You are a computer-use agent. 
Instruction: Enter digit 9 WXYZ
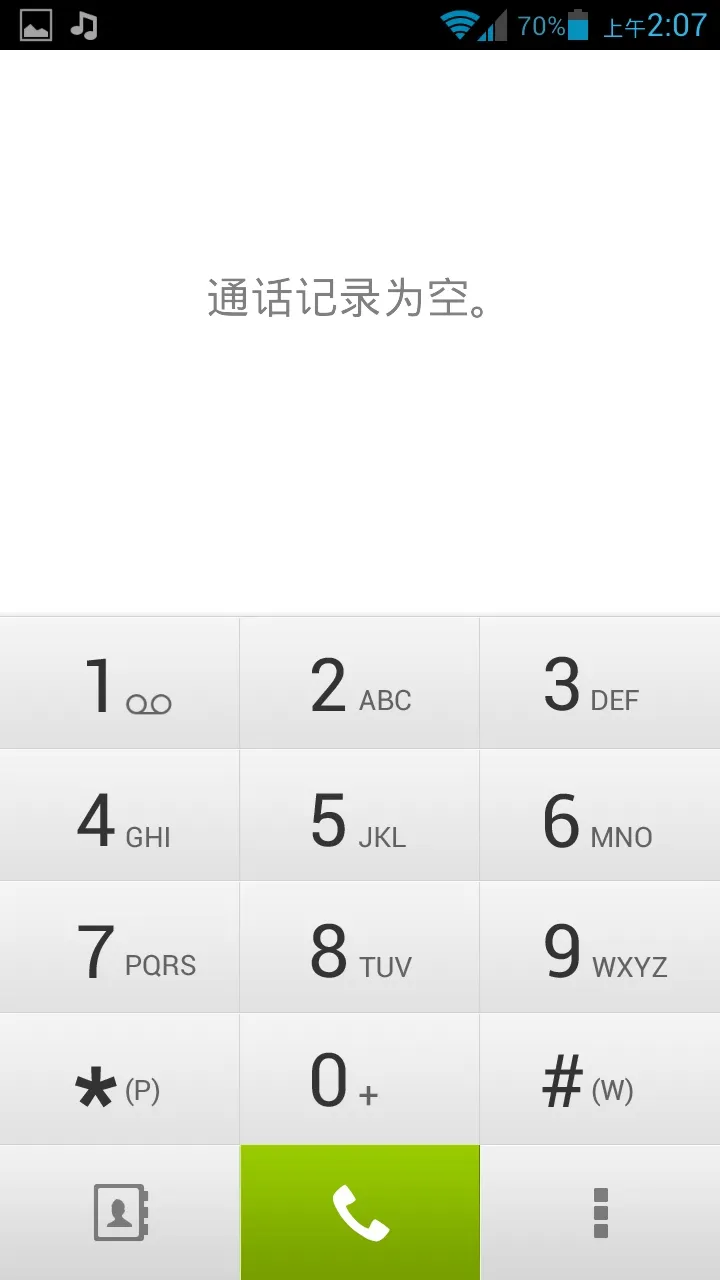click(600, 947)
